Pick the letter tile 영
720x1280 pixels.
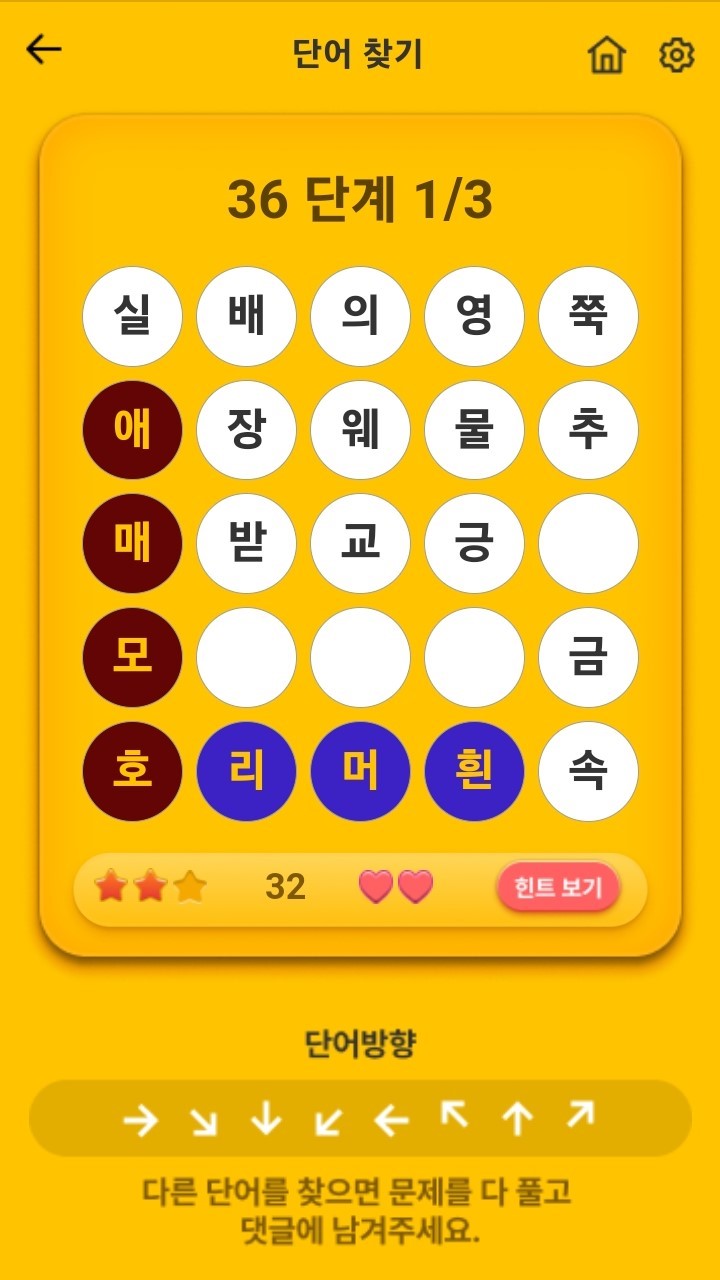point(475,316)
